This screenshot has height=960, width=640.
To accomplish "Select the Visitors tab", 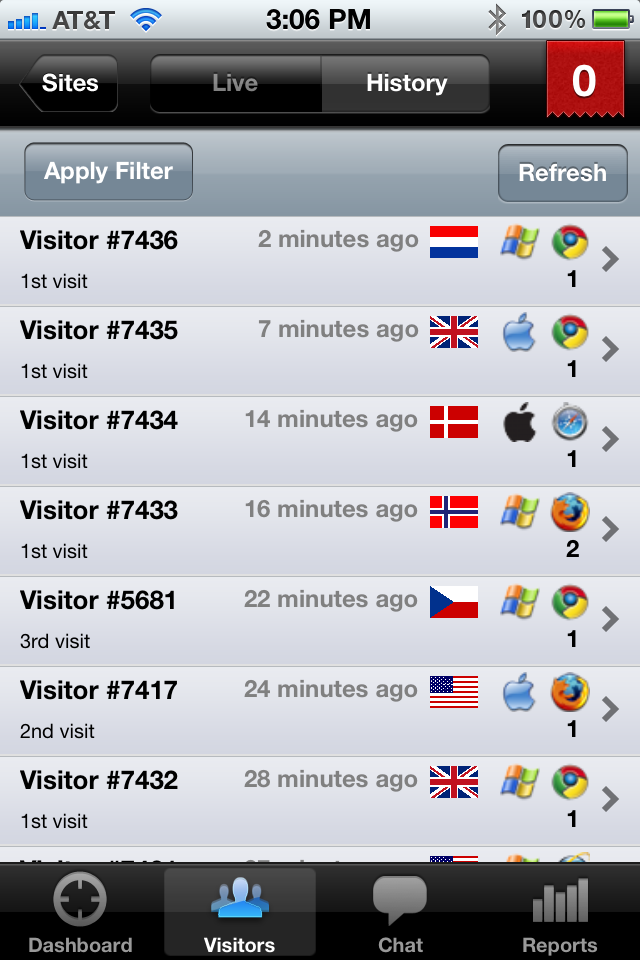I will (x=240, y=912).
